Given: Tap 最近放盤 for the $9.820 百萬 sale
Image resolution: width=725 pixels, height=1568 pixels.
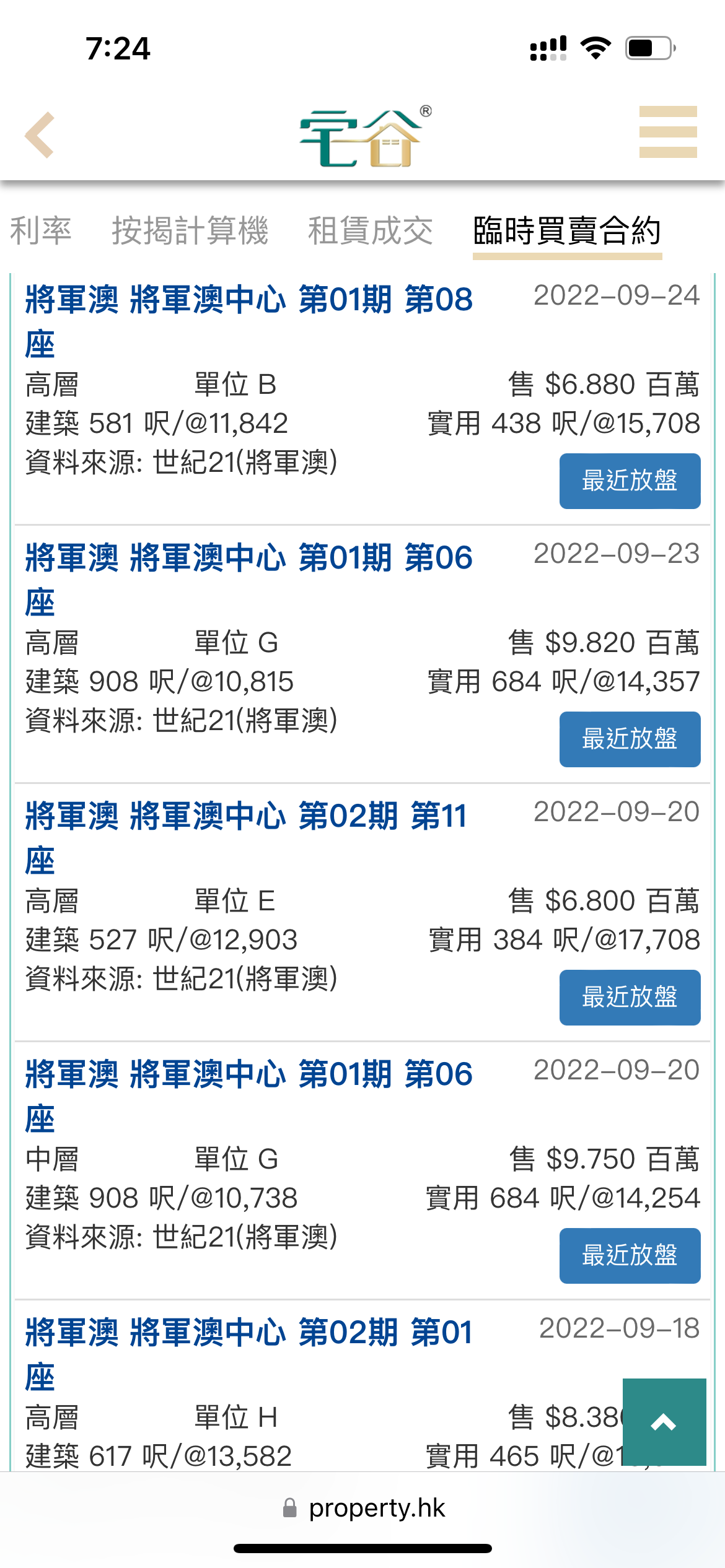Looking at the screenshot, I should [630, 739].
